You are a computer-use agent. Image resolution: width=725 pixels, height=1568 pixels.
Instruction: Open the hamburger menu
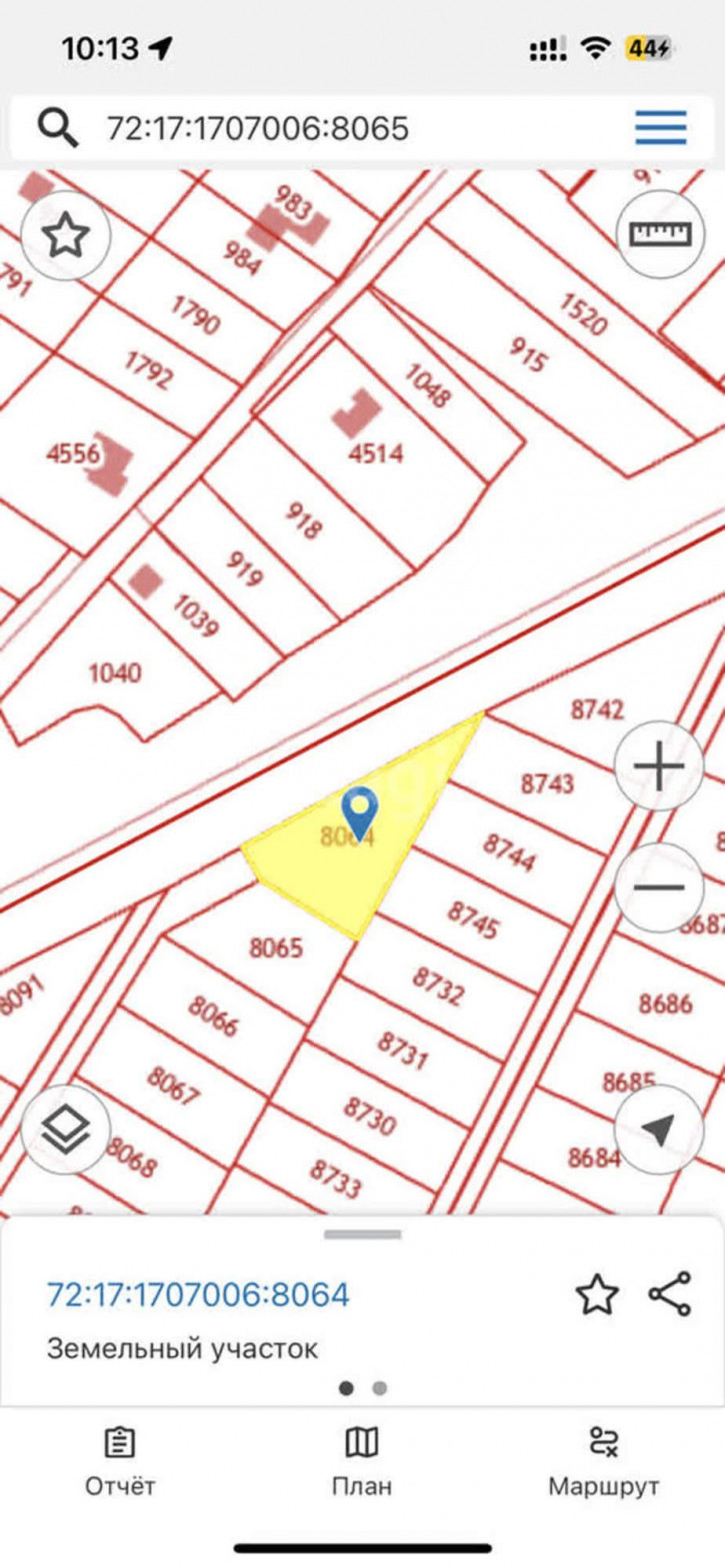(661, 128)
